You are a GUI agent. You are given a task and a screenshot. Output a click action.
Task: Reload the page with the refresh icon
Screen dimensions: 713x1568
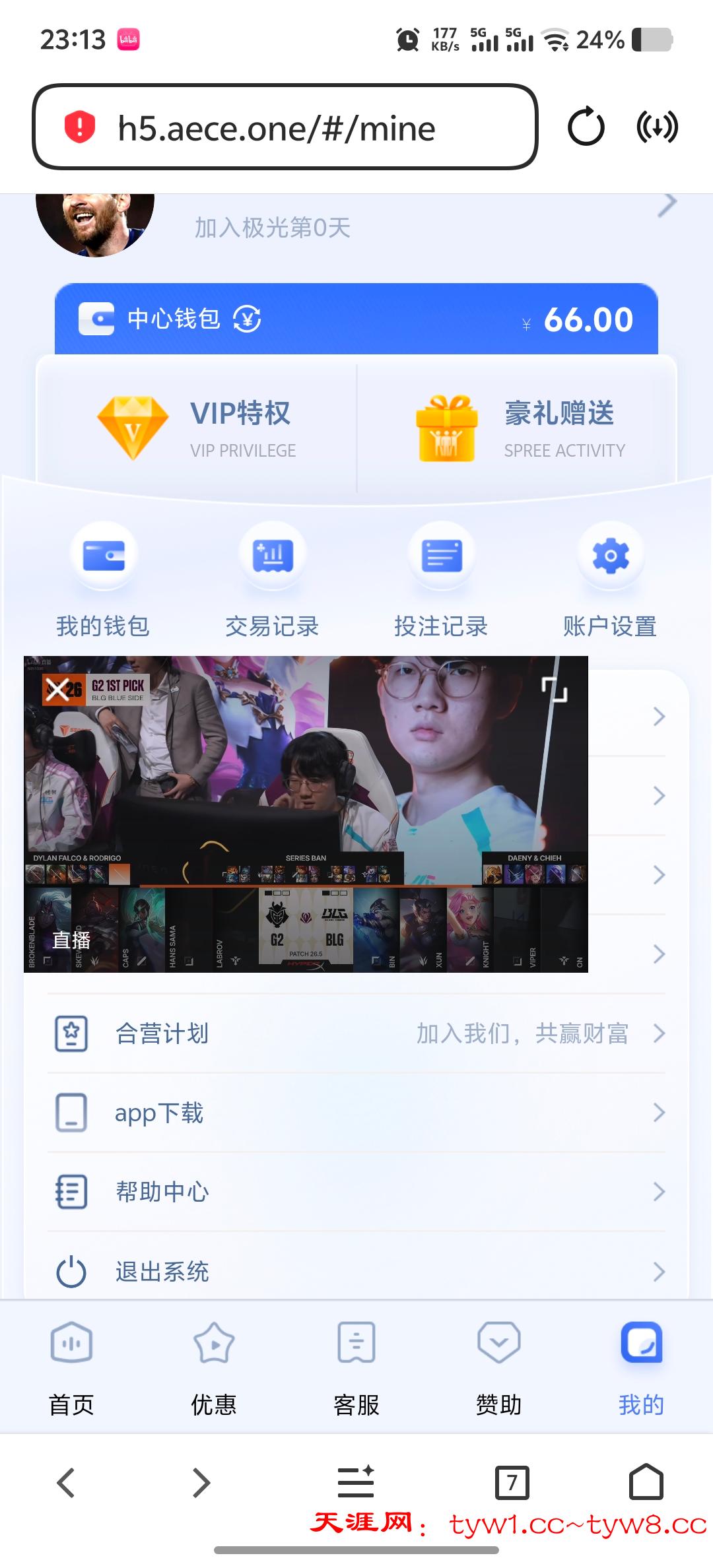coord(586,127)
